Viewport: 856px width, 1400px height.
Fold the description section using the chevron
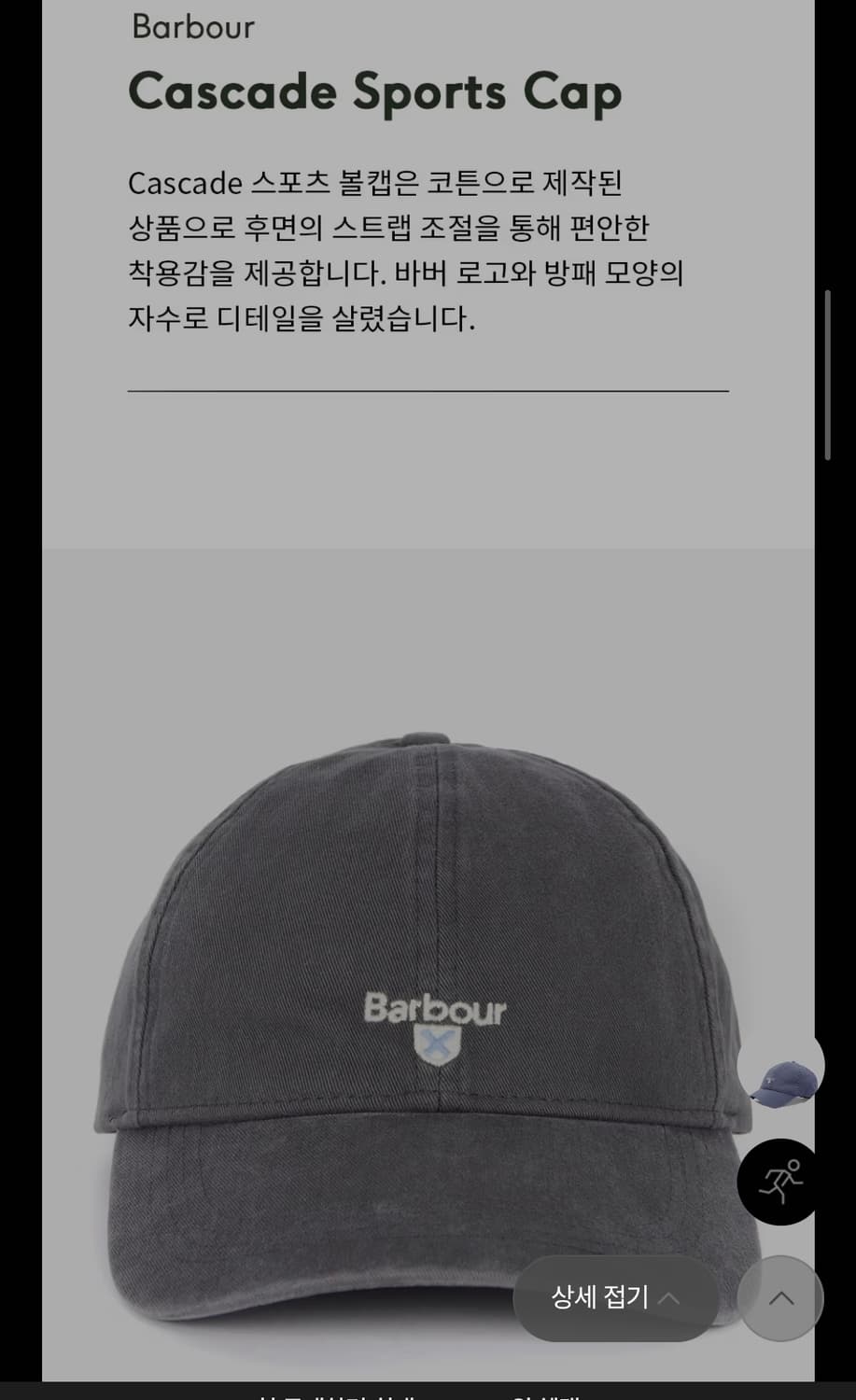(x=670, y=1297)
